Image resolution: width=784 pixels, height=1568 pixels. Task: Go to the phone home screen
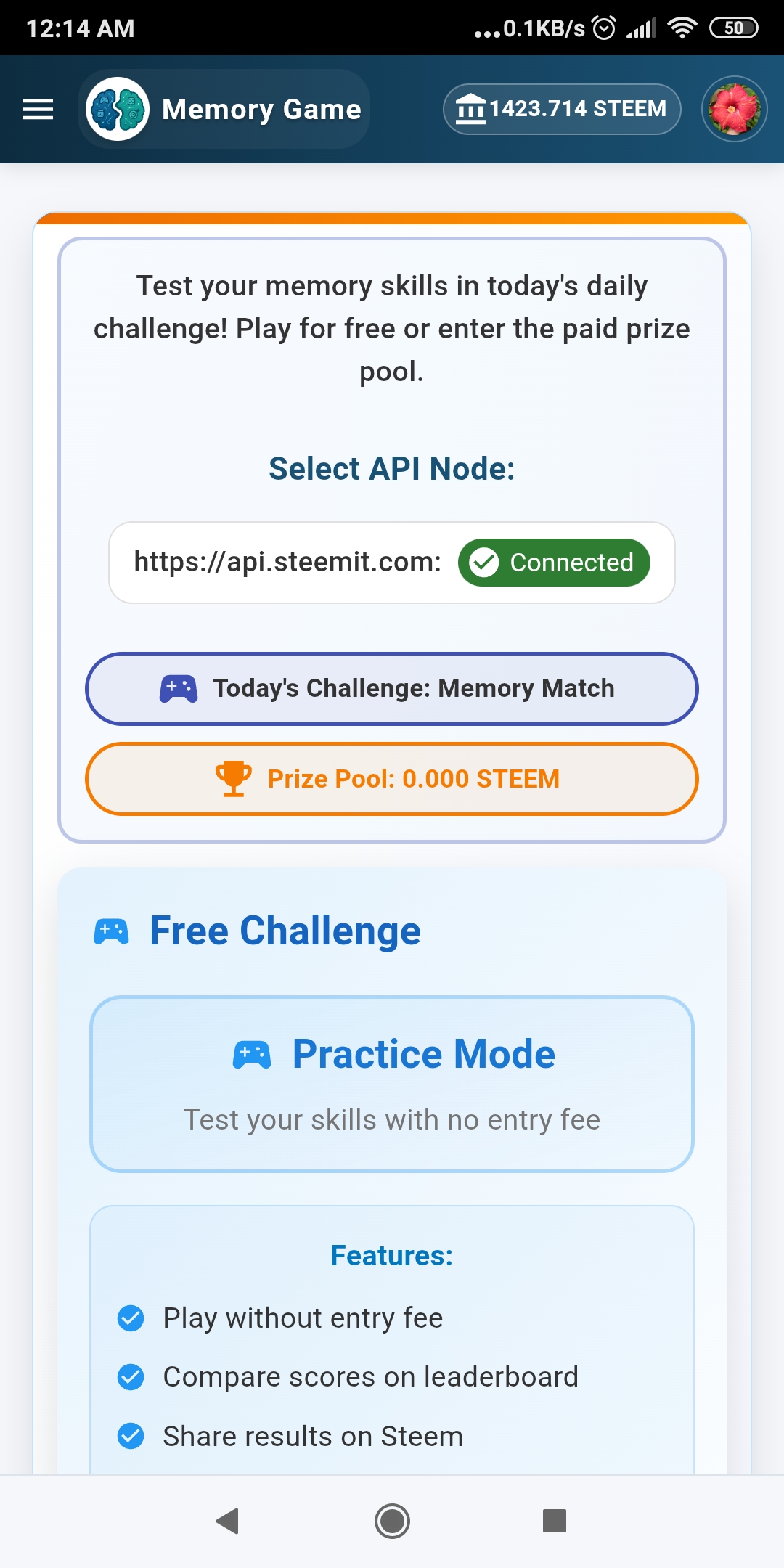tap(392, 1520)
